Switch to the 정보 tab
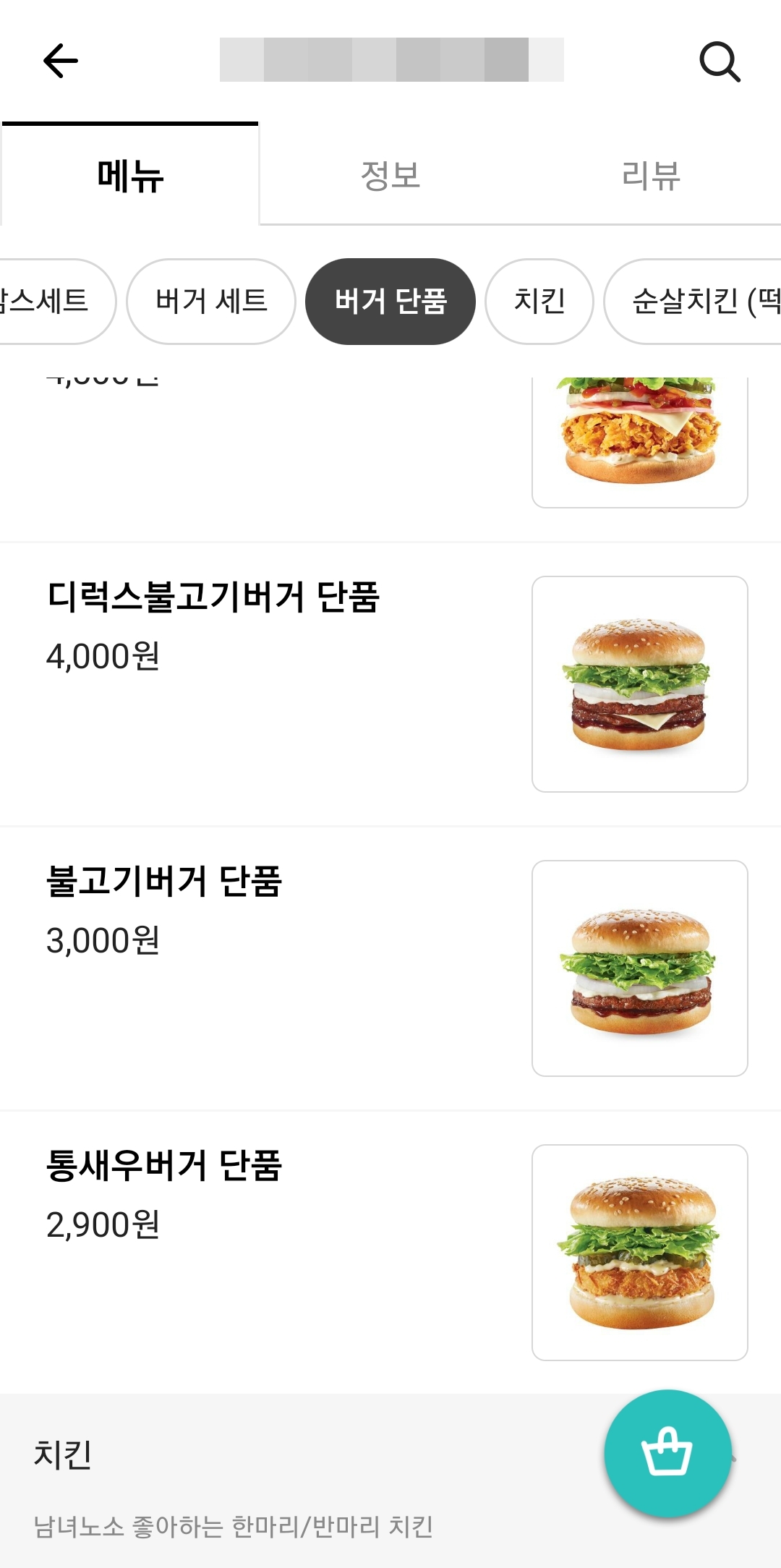781x1568 pixels. click(390, 176)
